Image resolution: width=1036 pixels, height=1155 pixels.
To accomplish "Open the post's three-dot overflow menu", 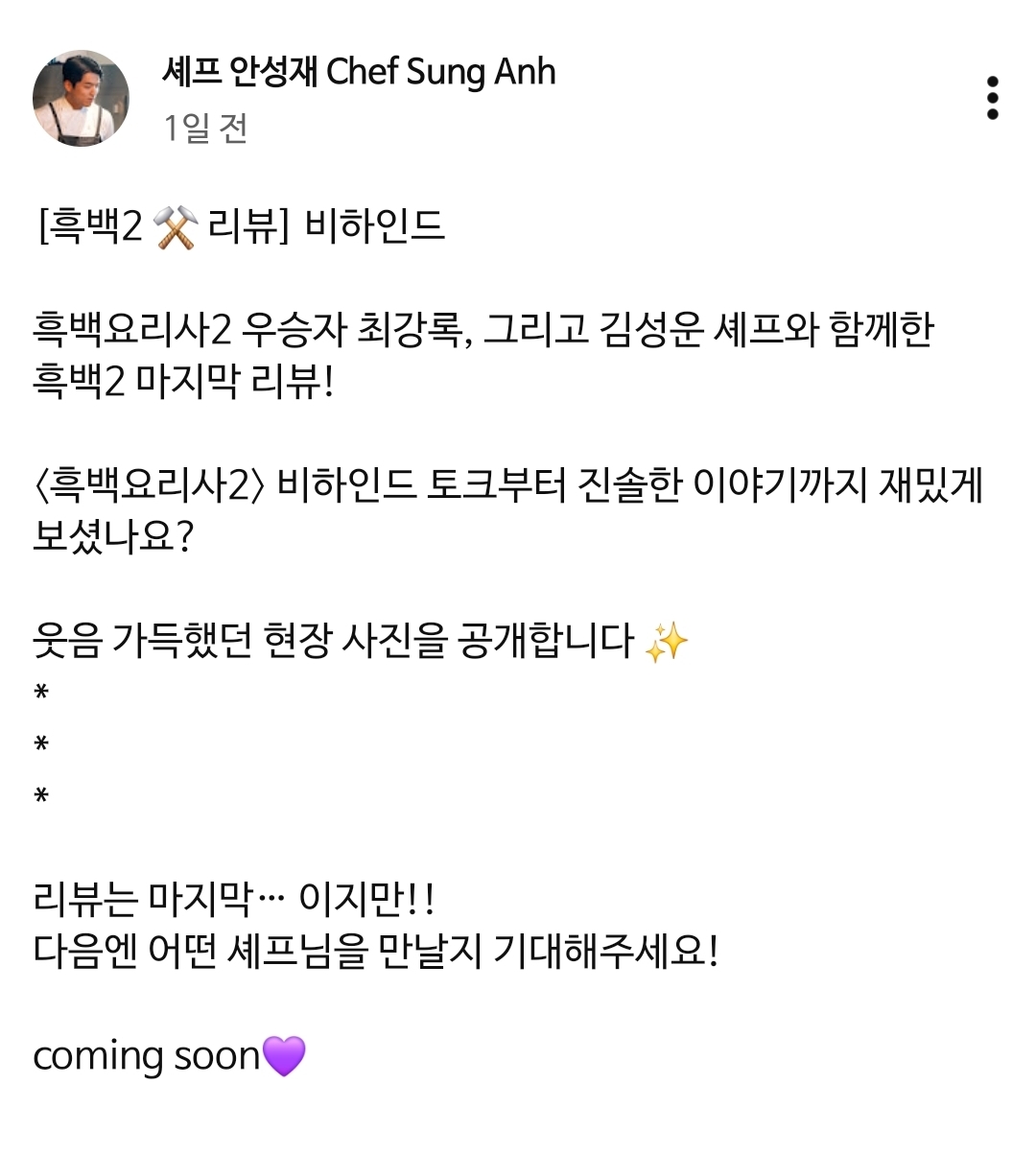I will point(992,98).
